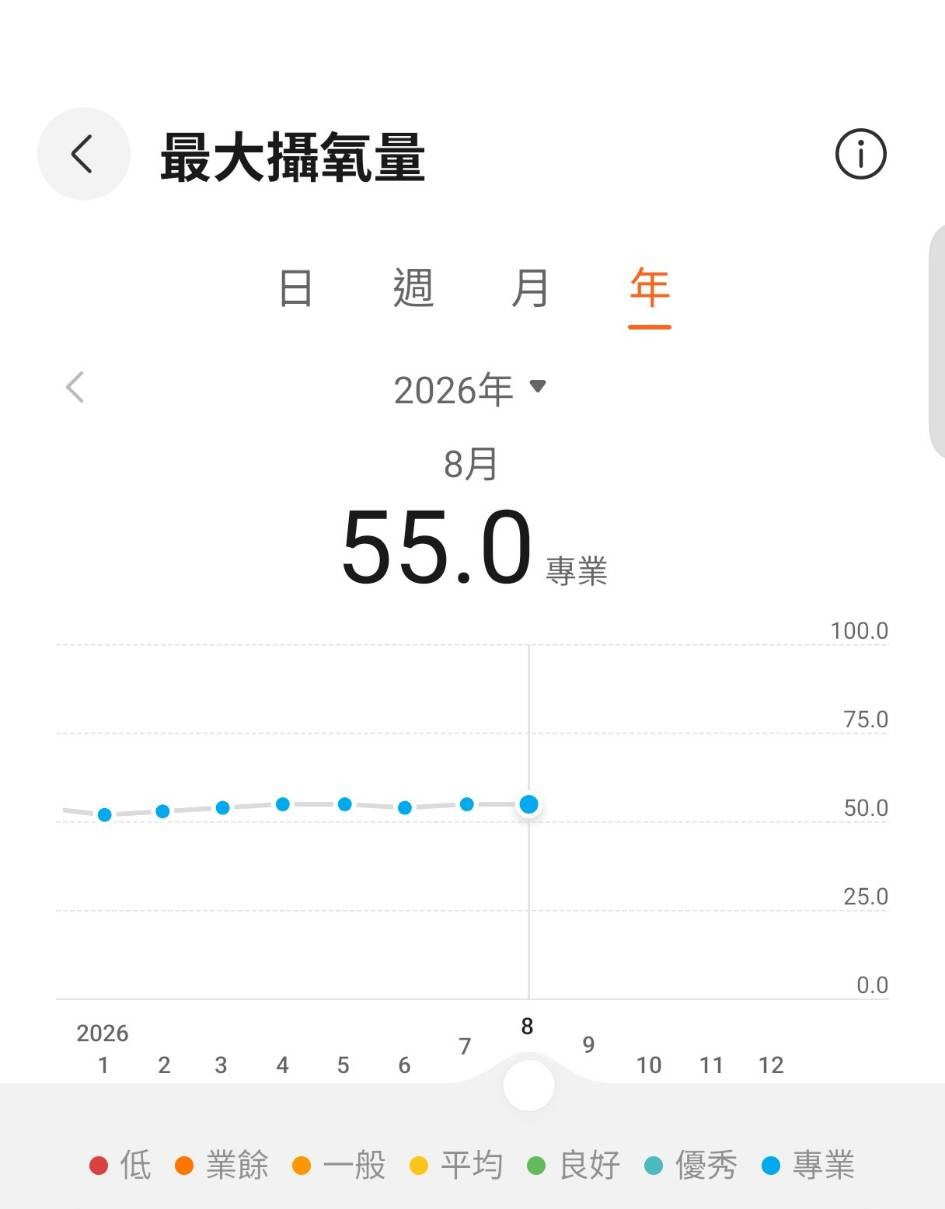Select month 1 on the timeline
Viewport: 945px width, 1209px height.
(103, 1065)
